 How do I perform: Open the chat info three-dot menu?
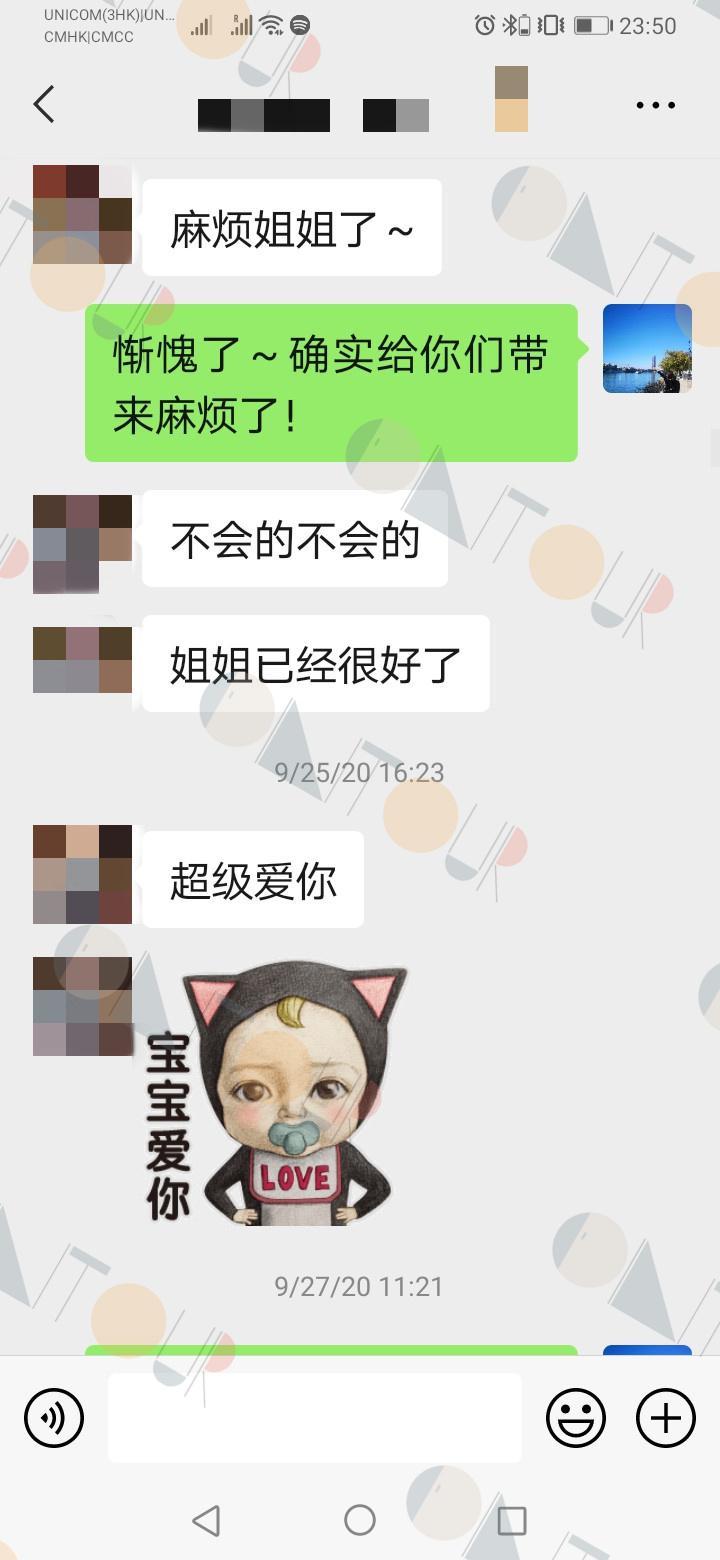pos(655,105)
